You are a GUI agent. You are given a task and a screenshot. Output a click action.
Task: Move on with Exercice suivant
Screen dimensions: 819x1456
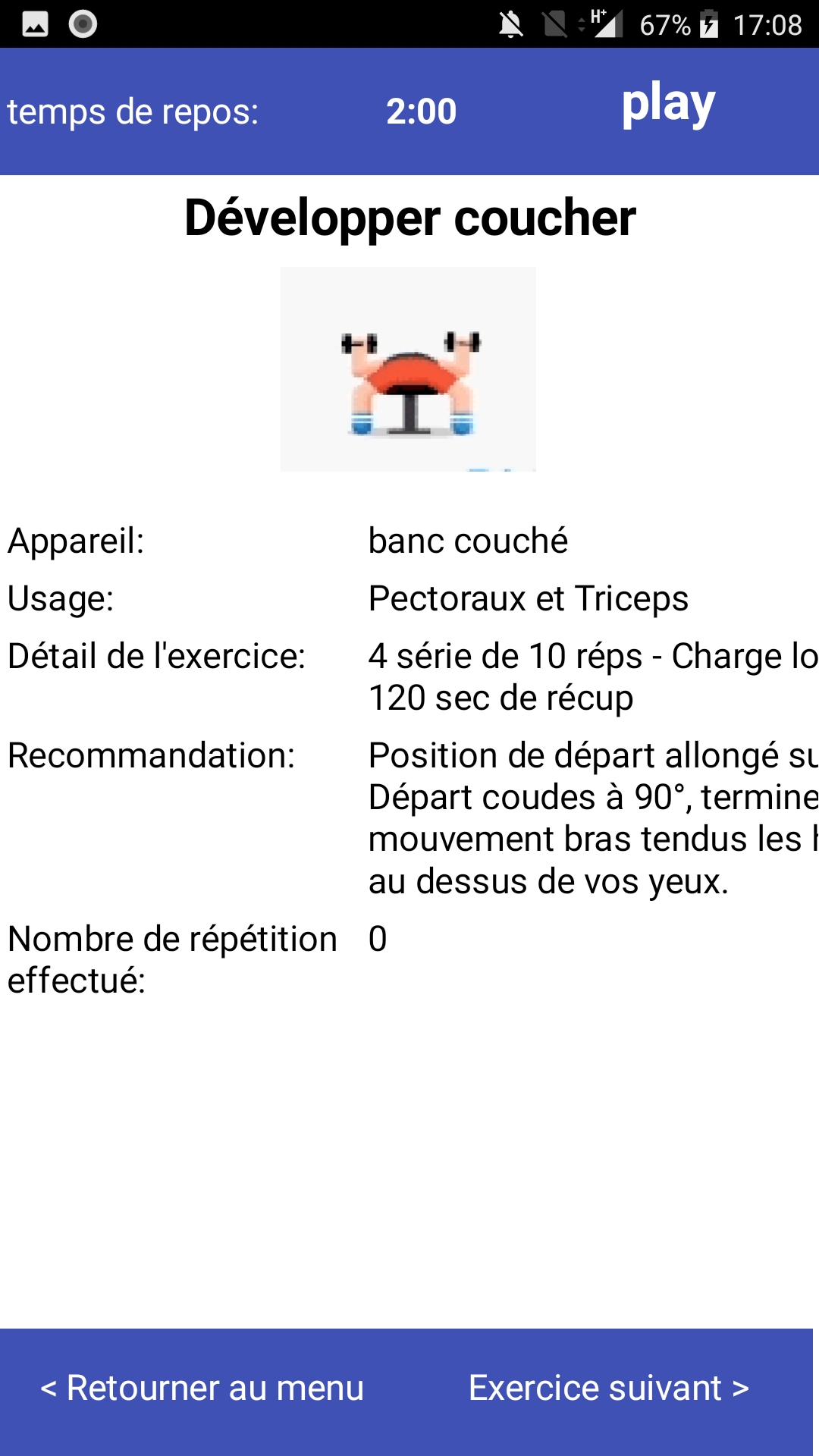coord(609,1388)
